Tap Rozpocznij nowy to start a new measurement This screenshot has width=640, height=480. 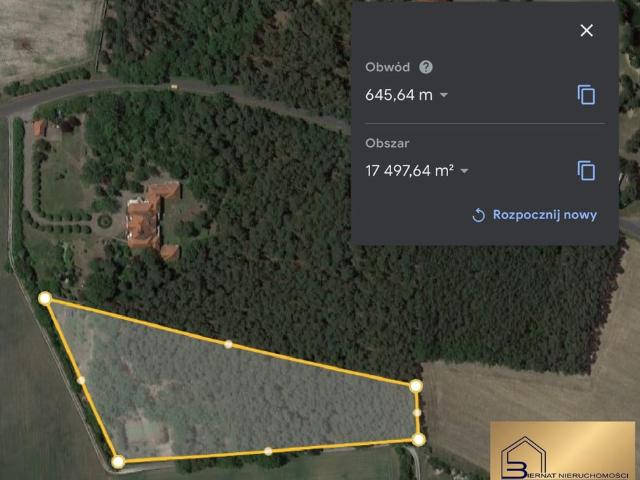click(x=534, y=214)
